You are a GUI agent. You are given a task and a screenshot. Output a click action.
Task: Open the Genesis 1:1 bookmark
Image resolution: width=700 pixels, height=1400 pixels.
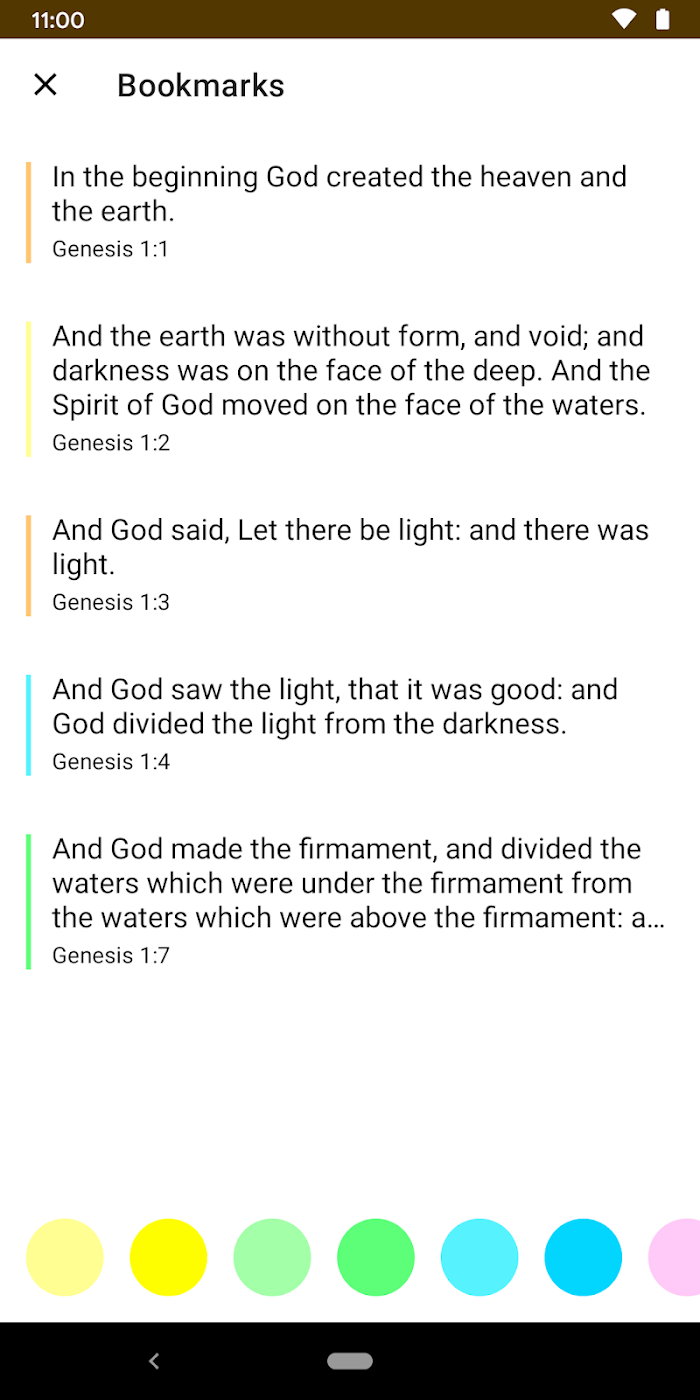(x=350, y=213)
